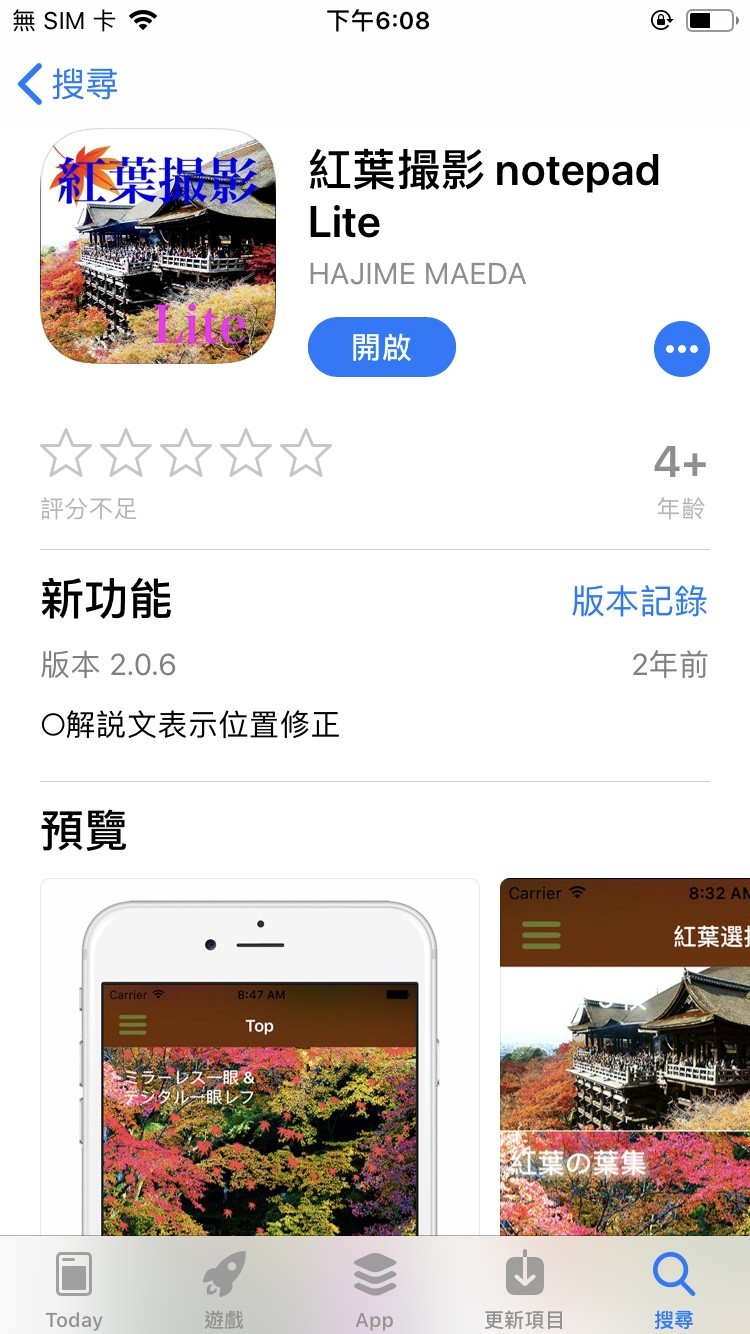The height and width of the screenshot is (1334, 750).
Task: Switch to the App tab
Action: click(375, 1289)
